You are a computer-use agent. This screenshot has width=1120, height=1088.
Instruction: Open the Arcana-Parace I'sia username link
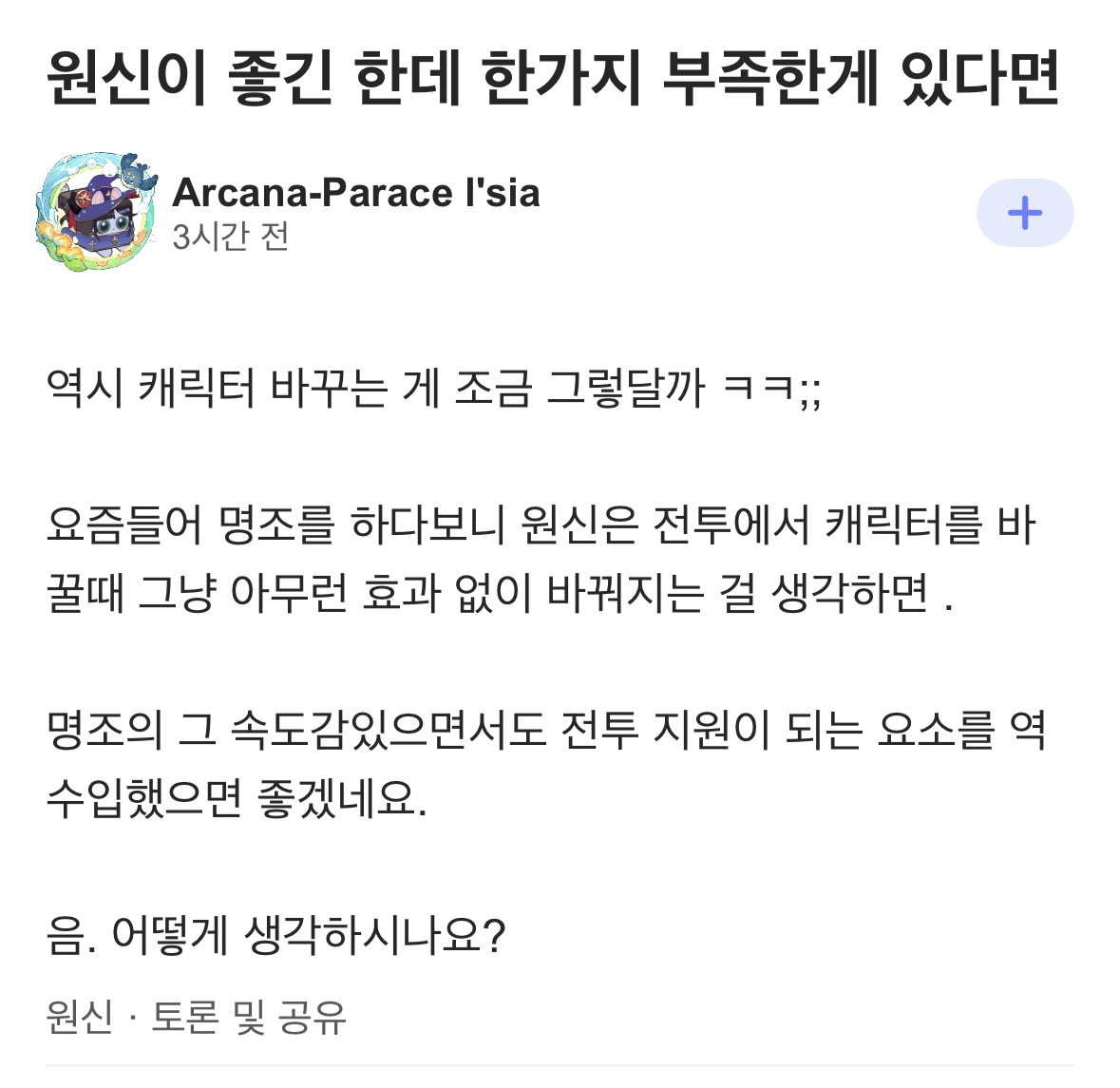coord(355,193)
